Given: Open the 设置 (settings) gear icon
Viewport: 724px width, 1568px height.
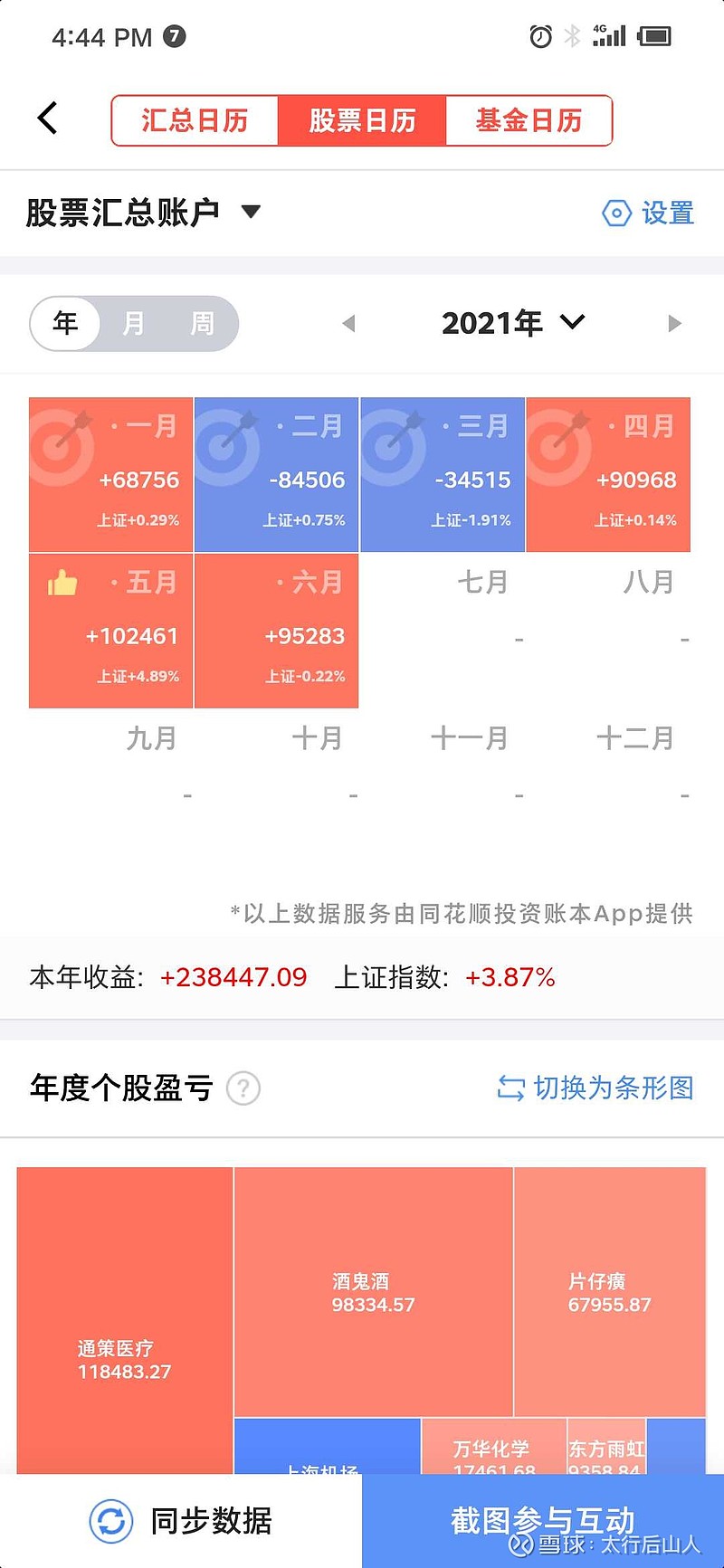Looking at the screenshot, I should coord(616,213).
